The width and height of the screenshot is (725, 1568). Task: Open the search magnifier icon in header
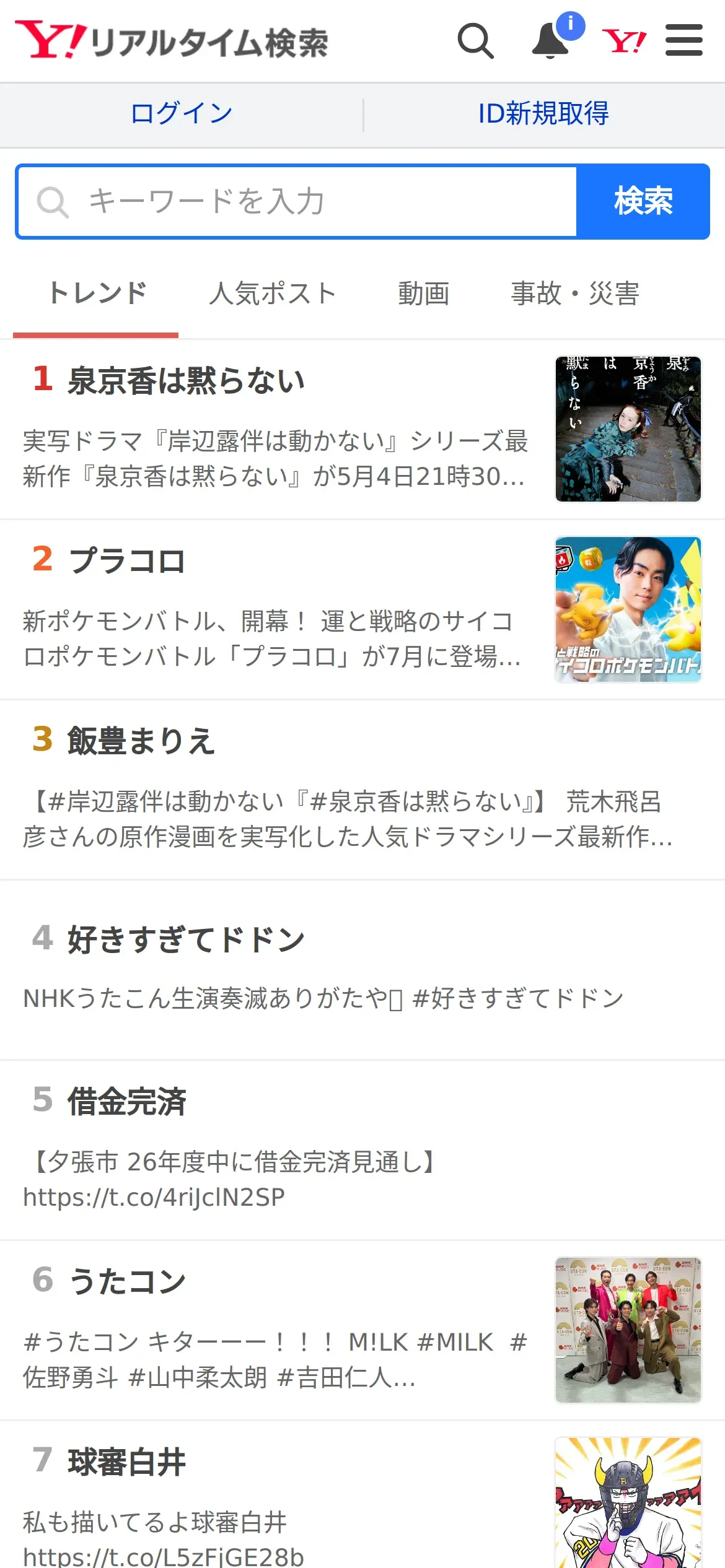pos(475,41)
